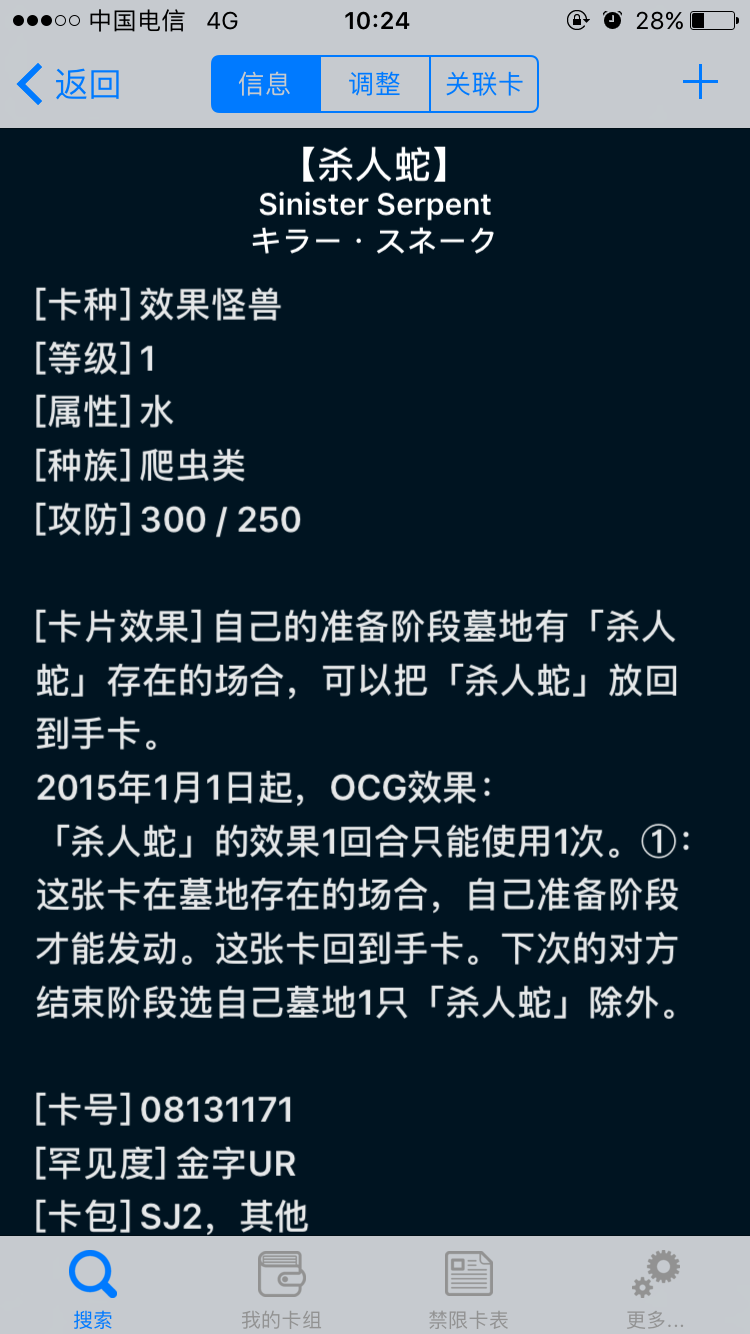Go back using the 返回 button
The image size is (750, 1334).
pyautogui.click(x=68, y=84)
